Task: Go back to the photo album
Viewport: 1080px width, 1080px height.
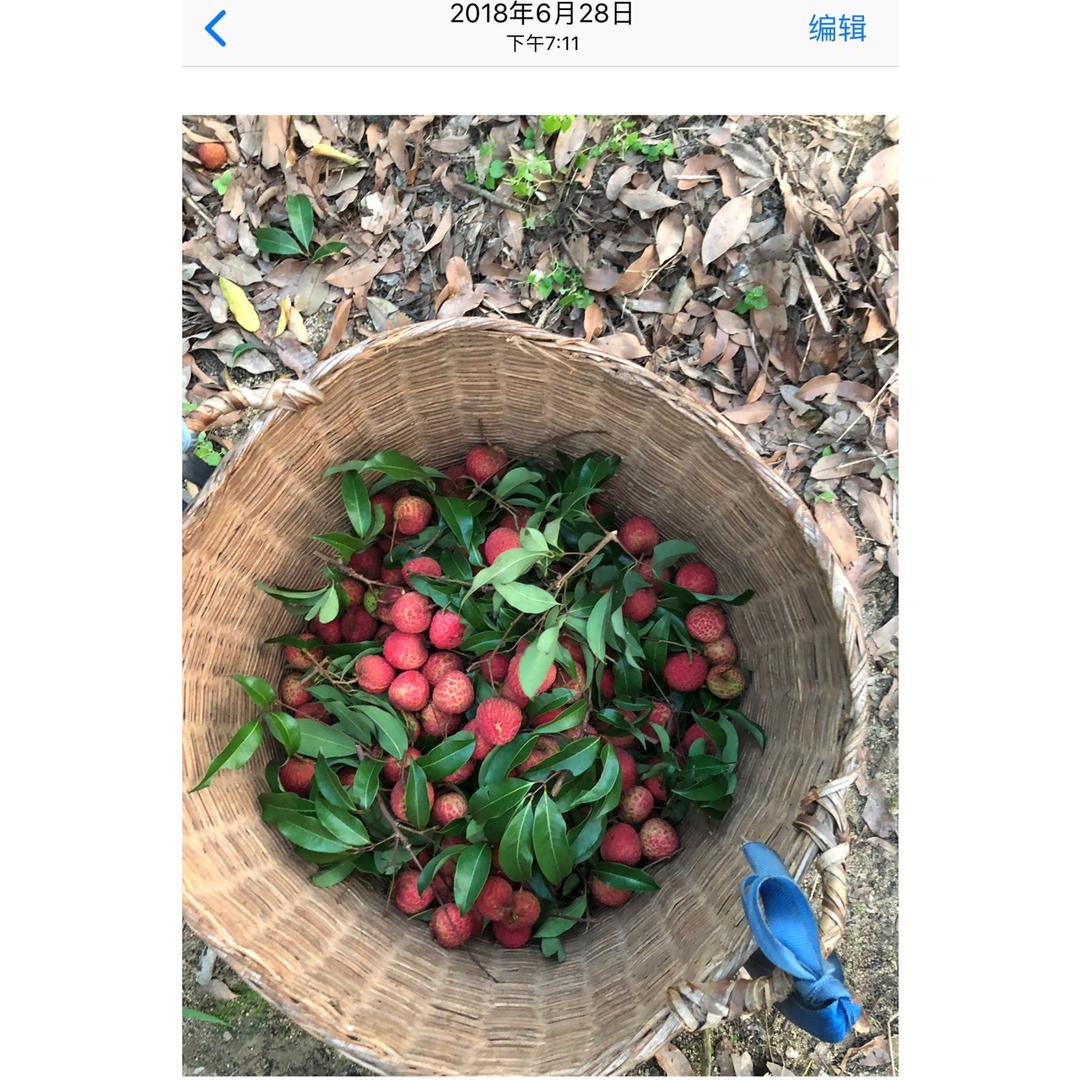Action: 216,28
